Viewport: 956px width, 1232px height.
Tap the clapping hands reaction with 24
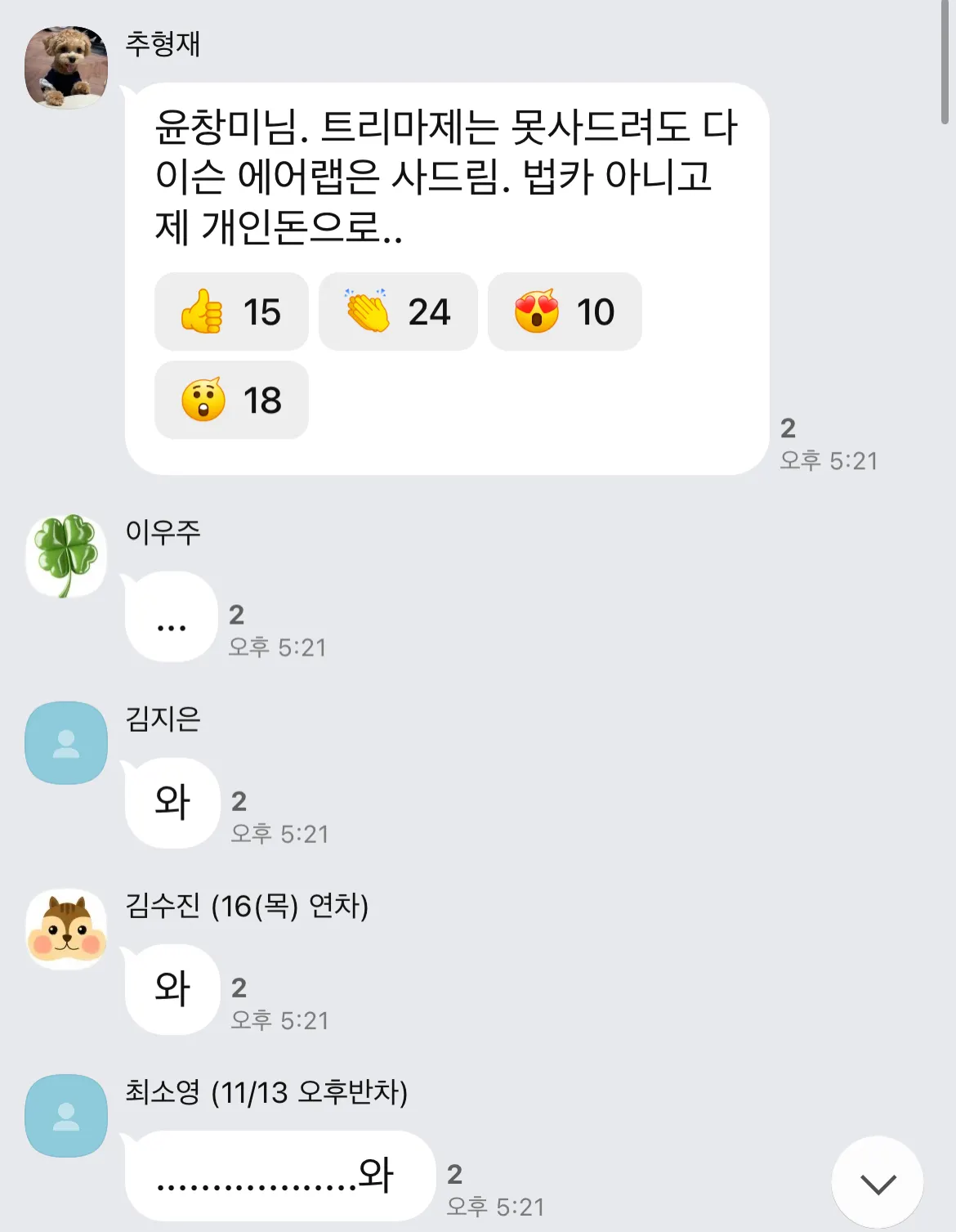point(398,311)
